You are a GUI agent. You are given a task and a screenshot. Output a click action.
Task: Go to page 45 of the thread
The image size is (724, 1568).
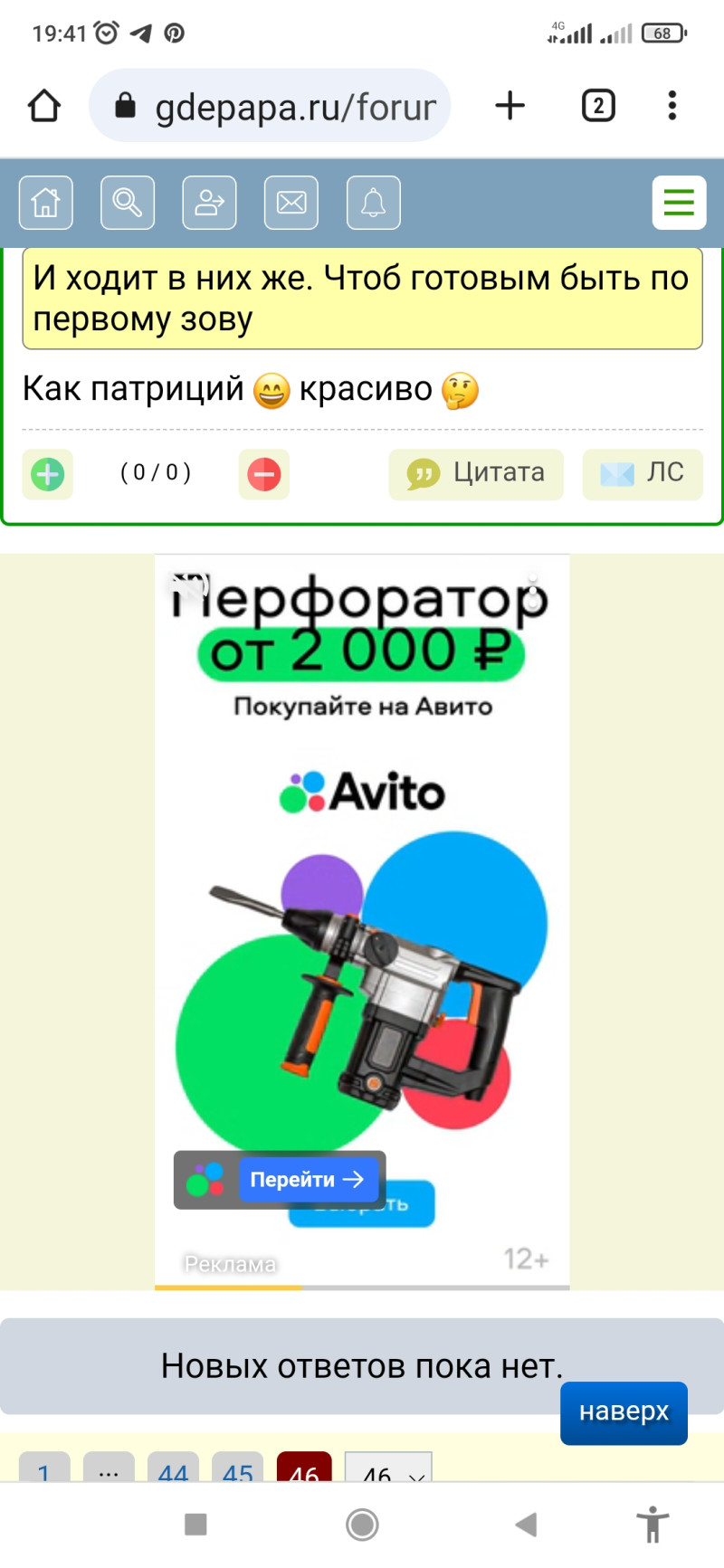click(238, 1468)
